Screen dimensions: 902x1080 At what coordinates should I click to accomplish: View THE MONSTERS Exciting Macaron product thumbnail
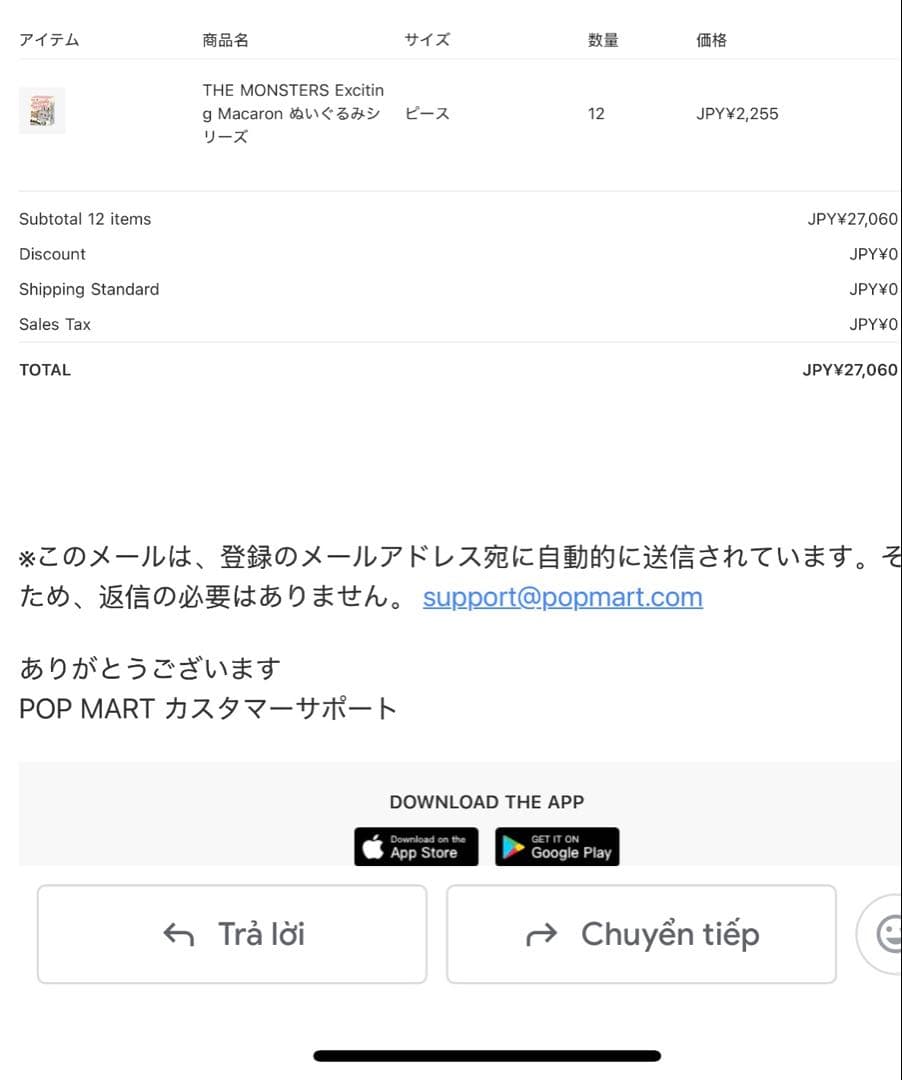click(x=42, y=111)
